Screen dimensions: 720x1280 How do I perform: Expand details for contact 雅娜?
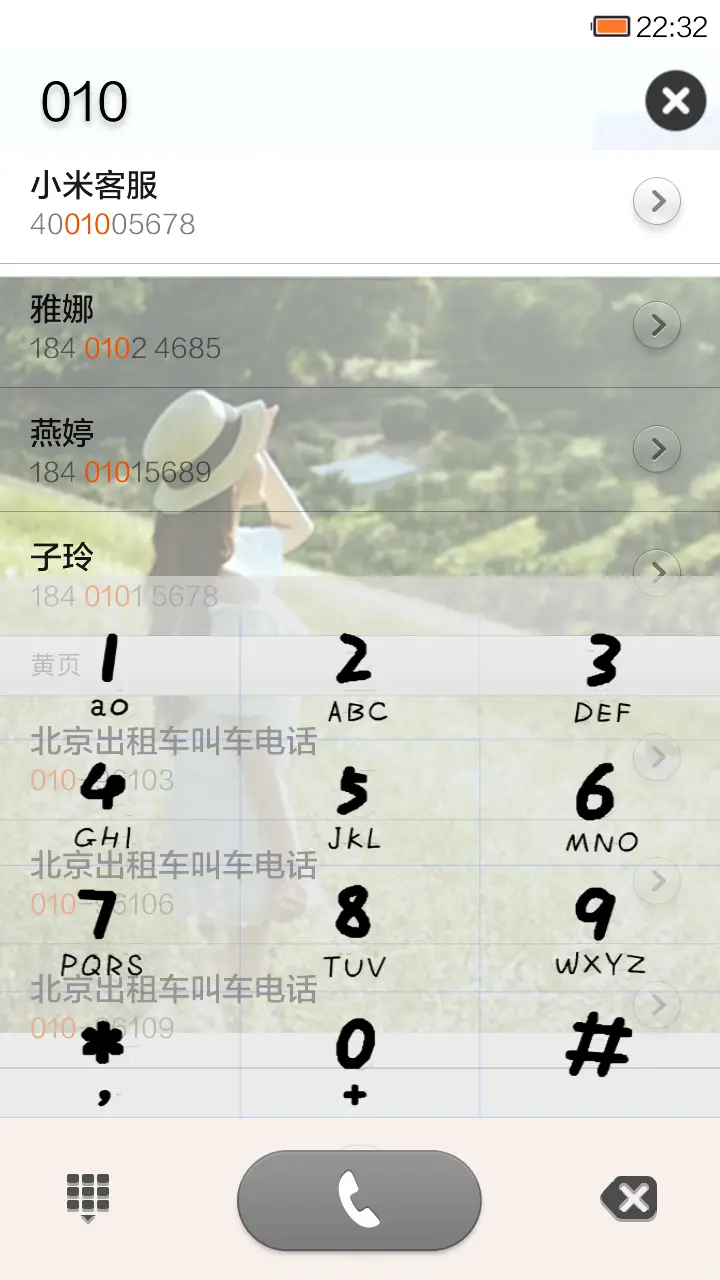click(x=657, y=325)
